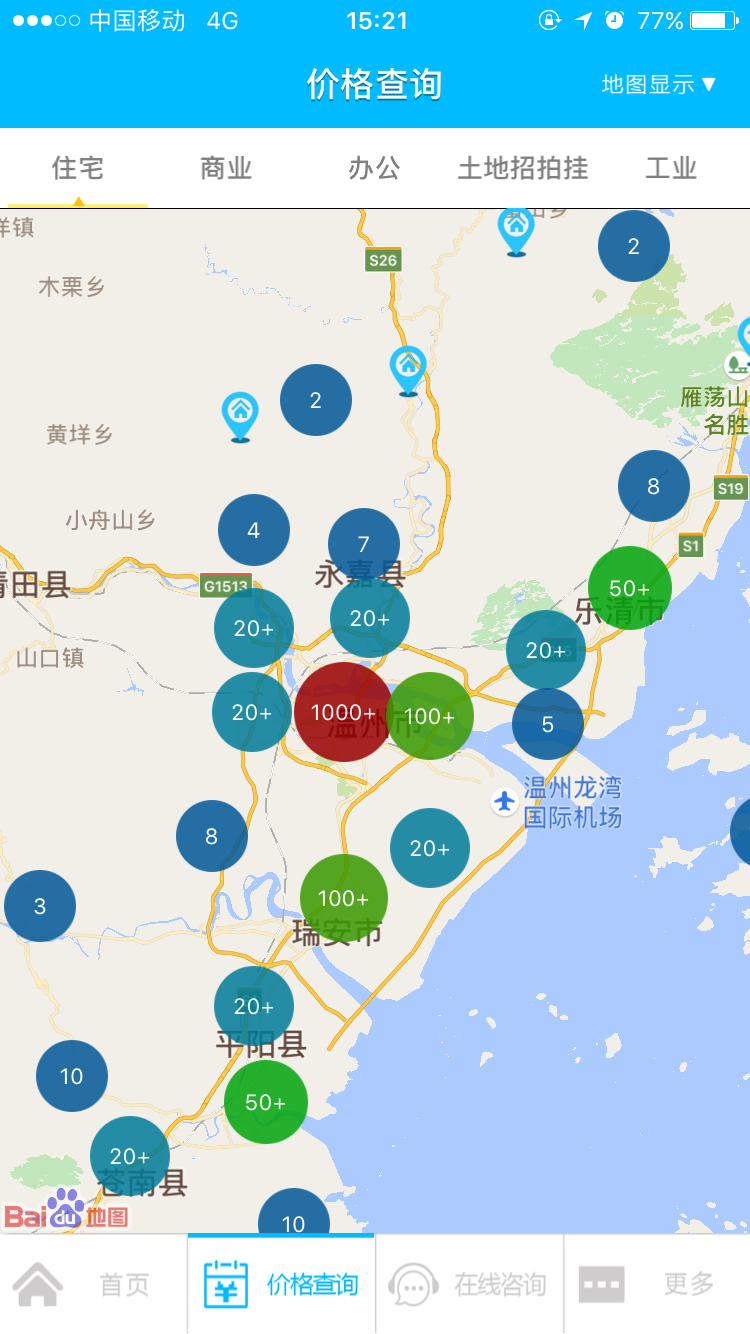Switch to the 办公 tab
The height and width of the screenshot is (1334, 750).
tap(374, 168)
